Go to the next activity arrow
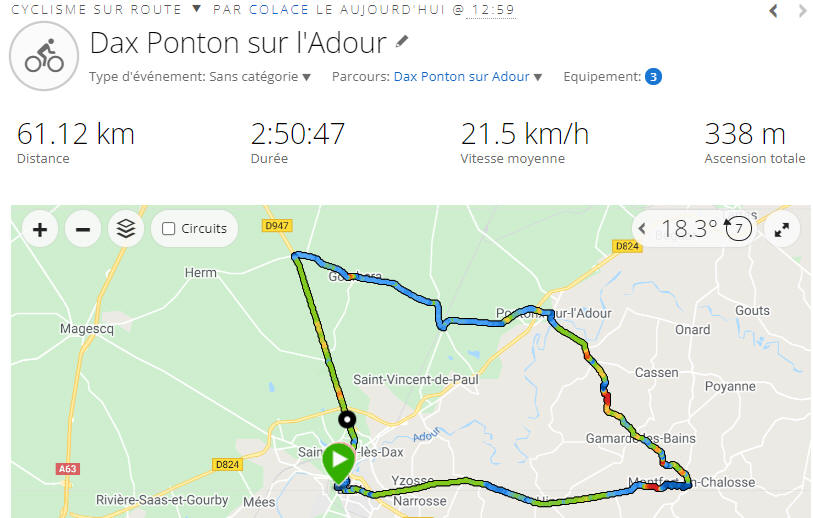813x518 pixels. pyautogui.click(x=802, y=11)
